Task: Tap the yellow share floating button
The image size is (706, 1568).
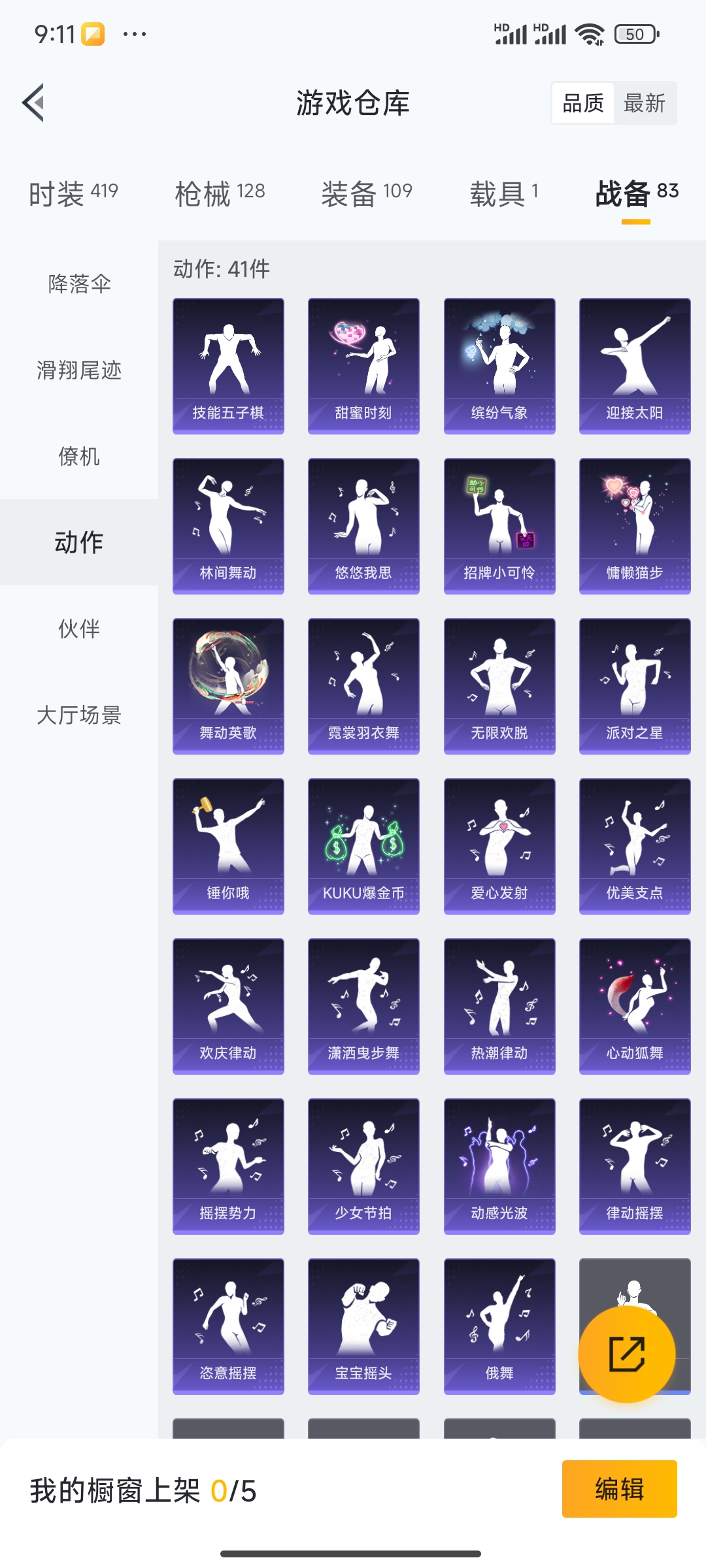Action: tap(627, 1354)
